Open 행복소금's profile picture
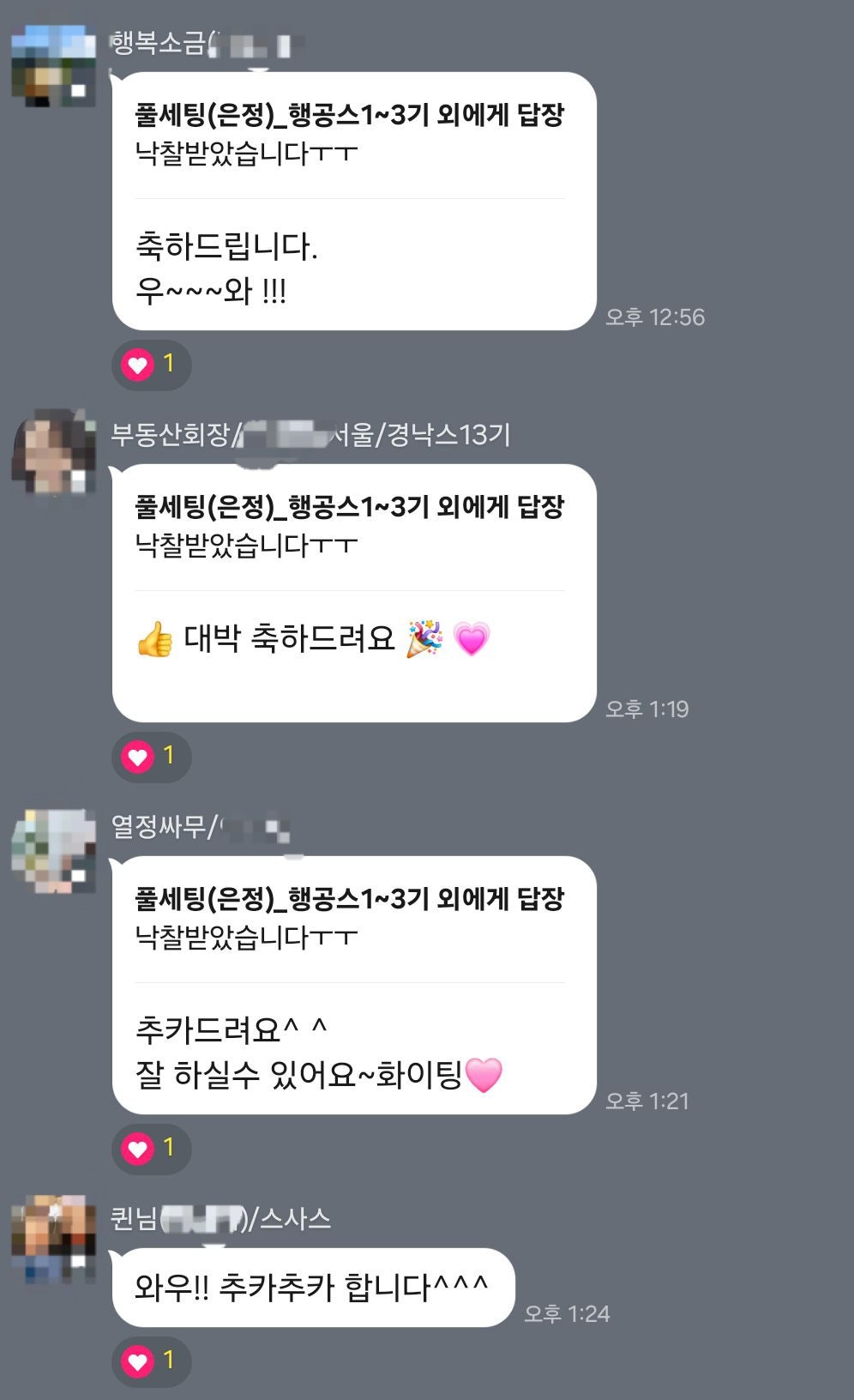This screenshot has width=854, height=1400. [x=53, y=66]
